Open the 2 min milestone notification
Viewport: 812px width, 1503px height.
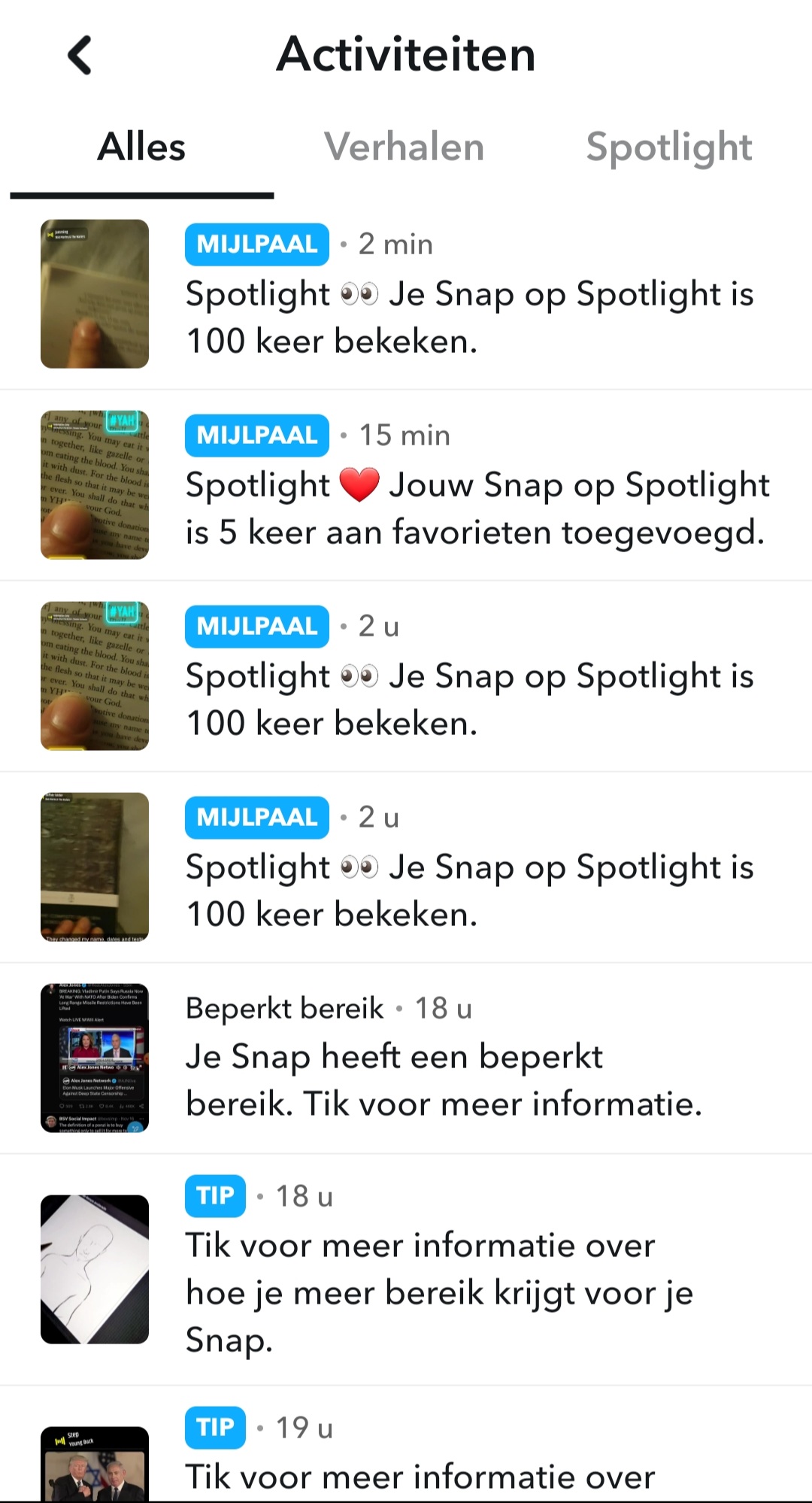pyautogui.click(x=406, y=293)
